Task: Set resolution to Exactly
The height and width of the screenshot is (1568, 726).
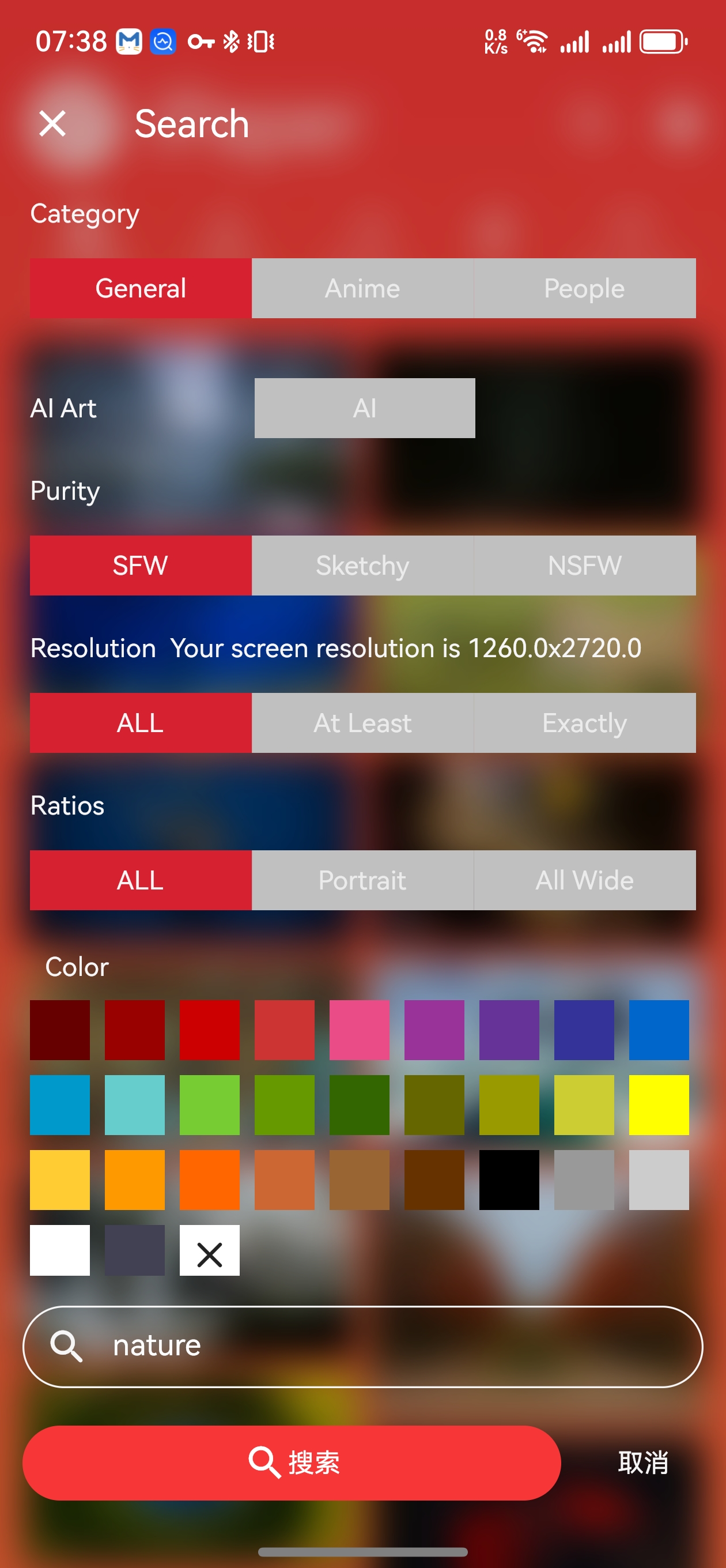Action: [x=584, y=722]
